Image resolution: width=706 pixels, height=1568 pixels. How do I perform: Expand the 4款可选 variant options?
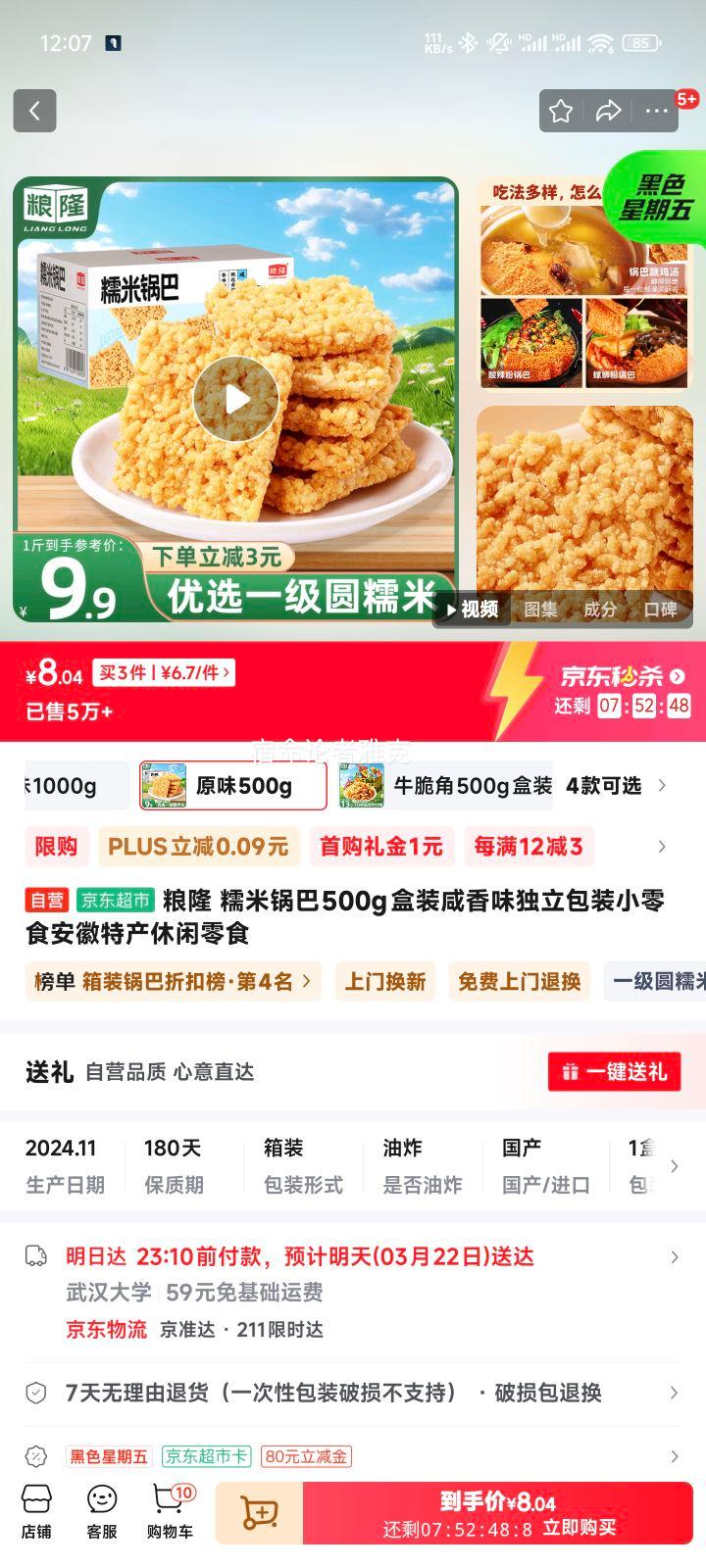(x=603, y=784)
